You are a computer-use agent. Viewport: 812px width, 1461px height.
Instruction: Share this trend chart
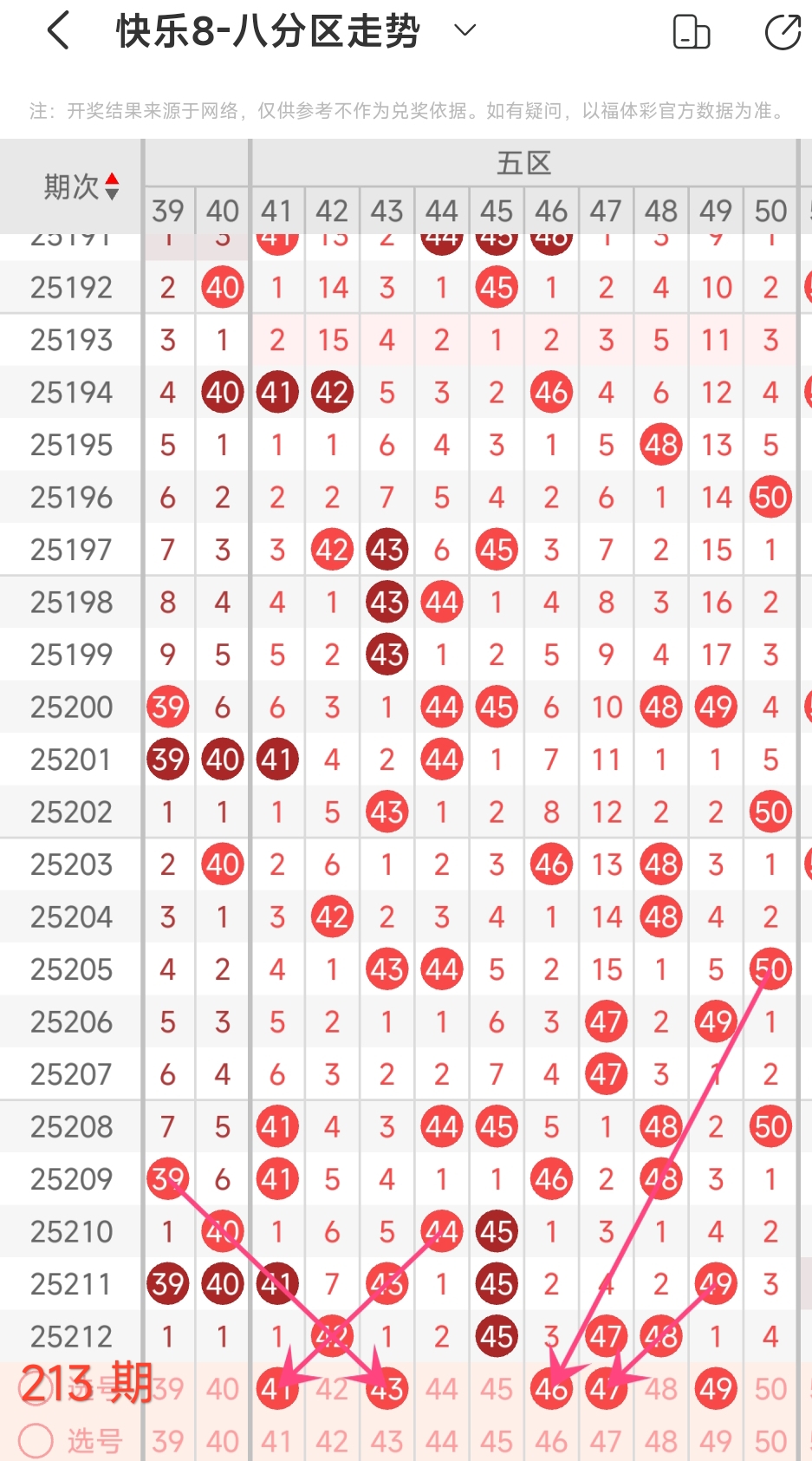[783, 32]
